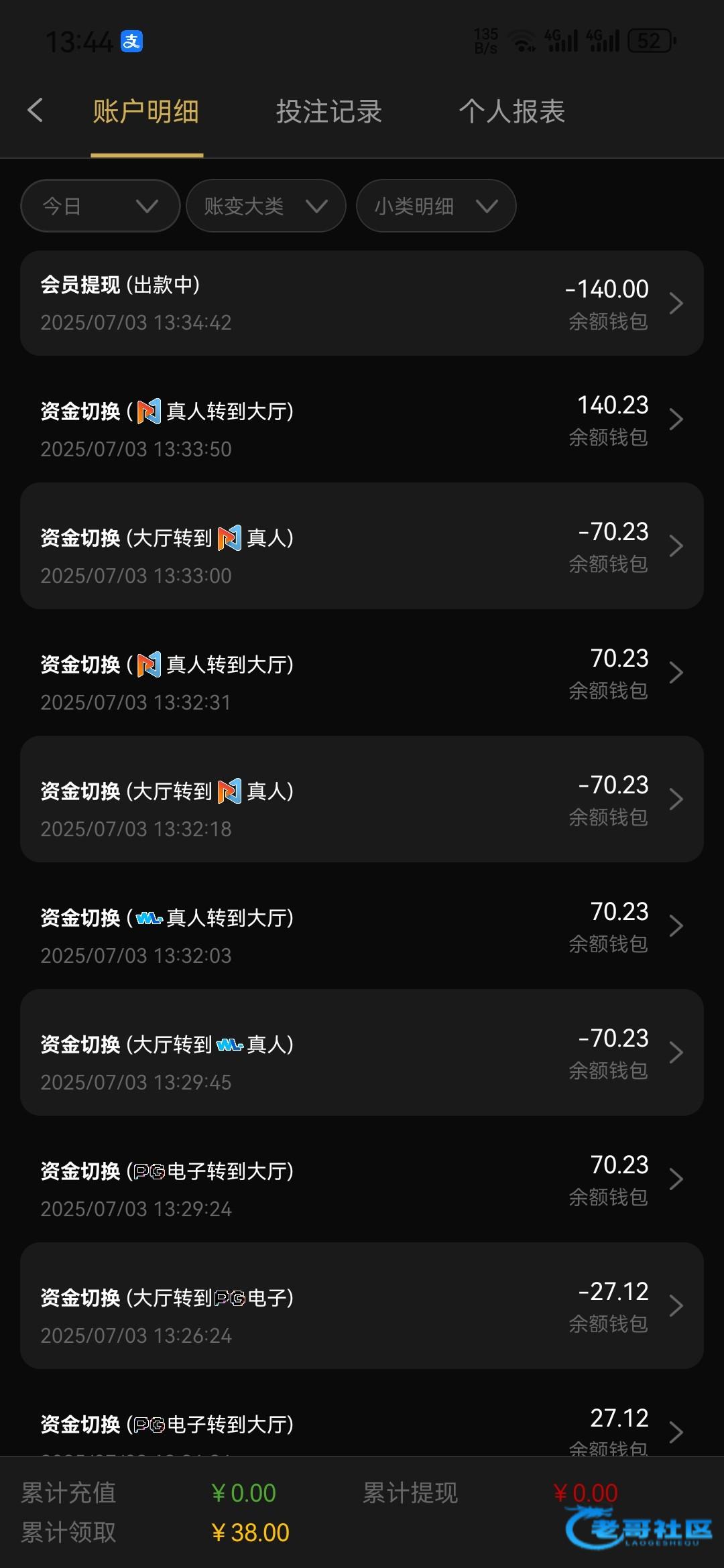The height and width of the screenshot is (1568, 724).
Task: Open the -70.23 record from 13:32:18
Action: (x=362, y=799)
